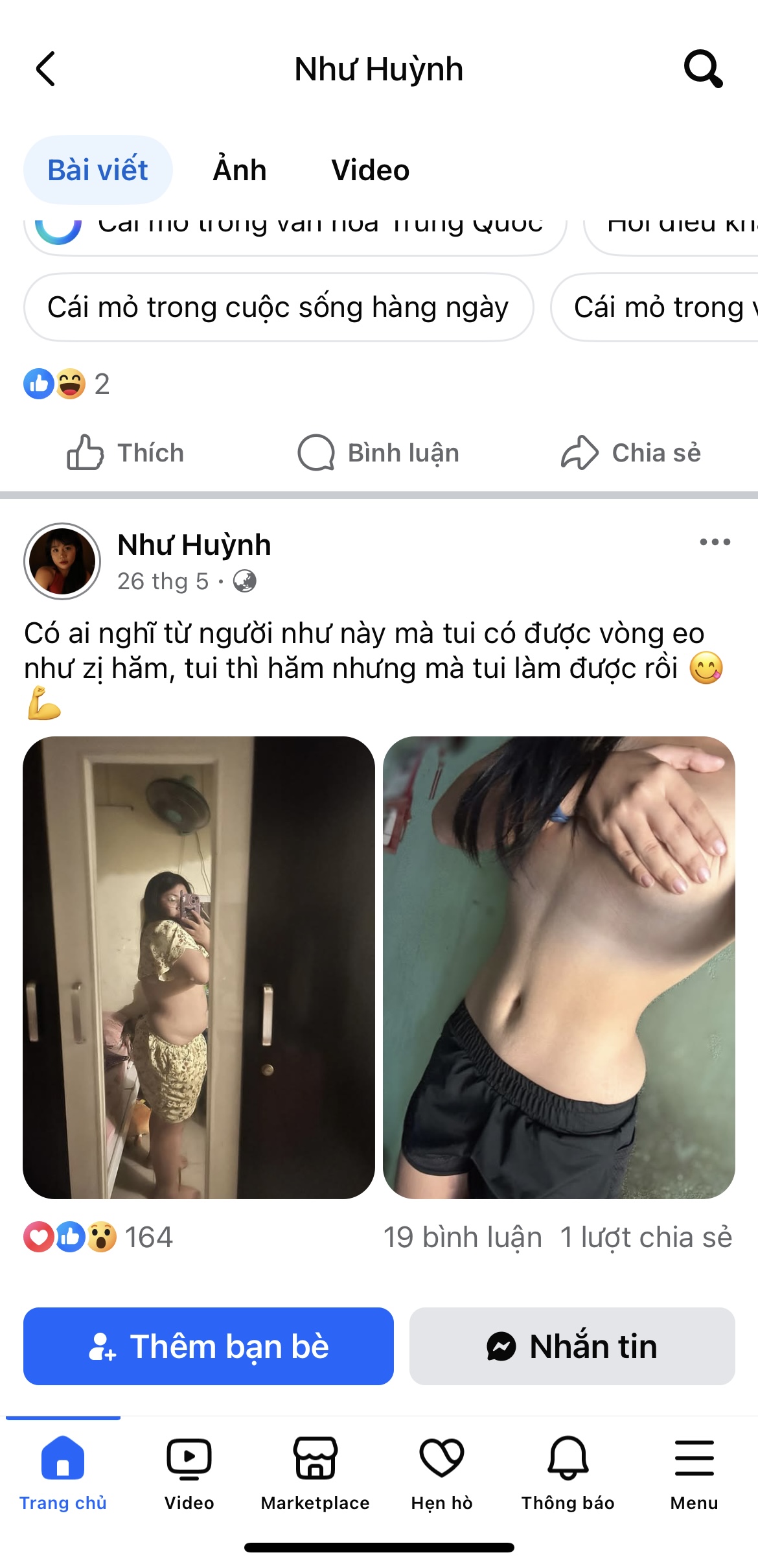This screenshot has width=758, height=1568.
Task: Go back using the back arrow
Action: point(45,69)
